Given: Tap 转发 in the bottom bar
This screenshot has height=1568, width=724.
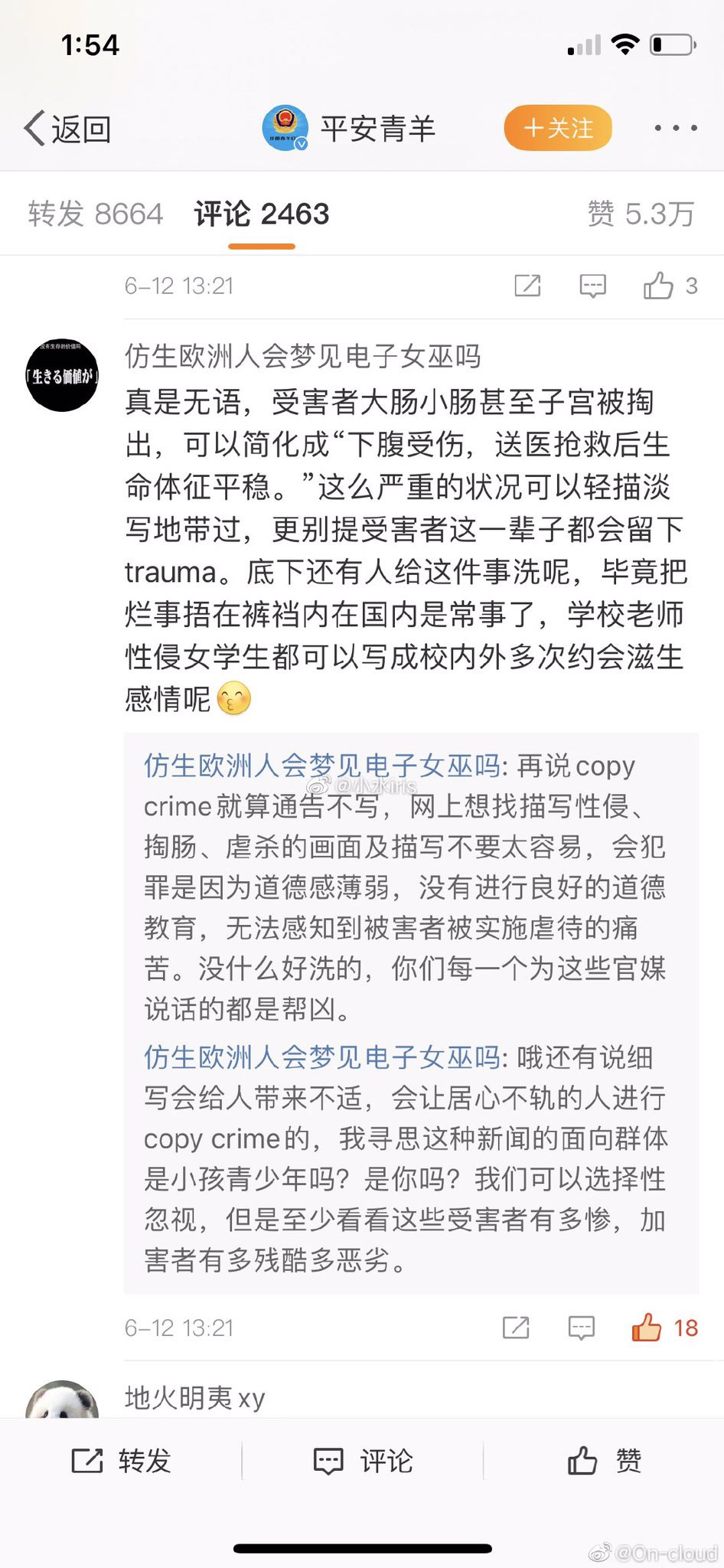Looking at the screenshot, I should (121, 1461).
